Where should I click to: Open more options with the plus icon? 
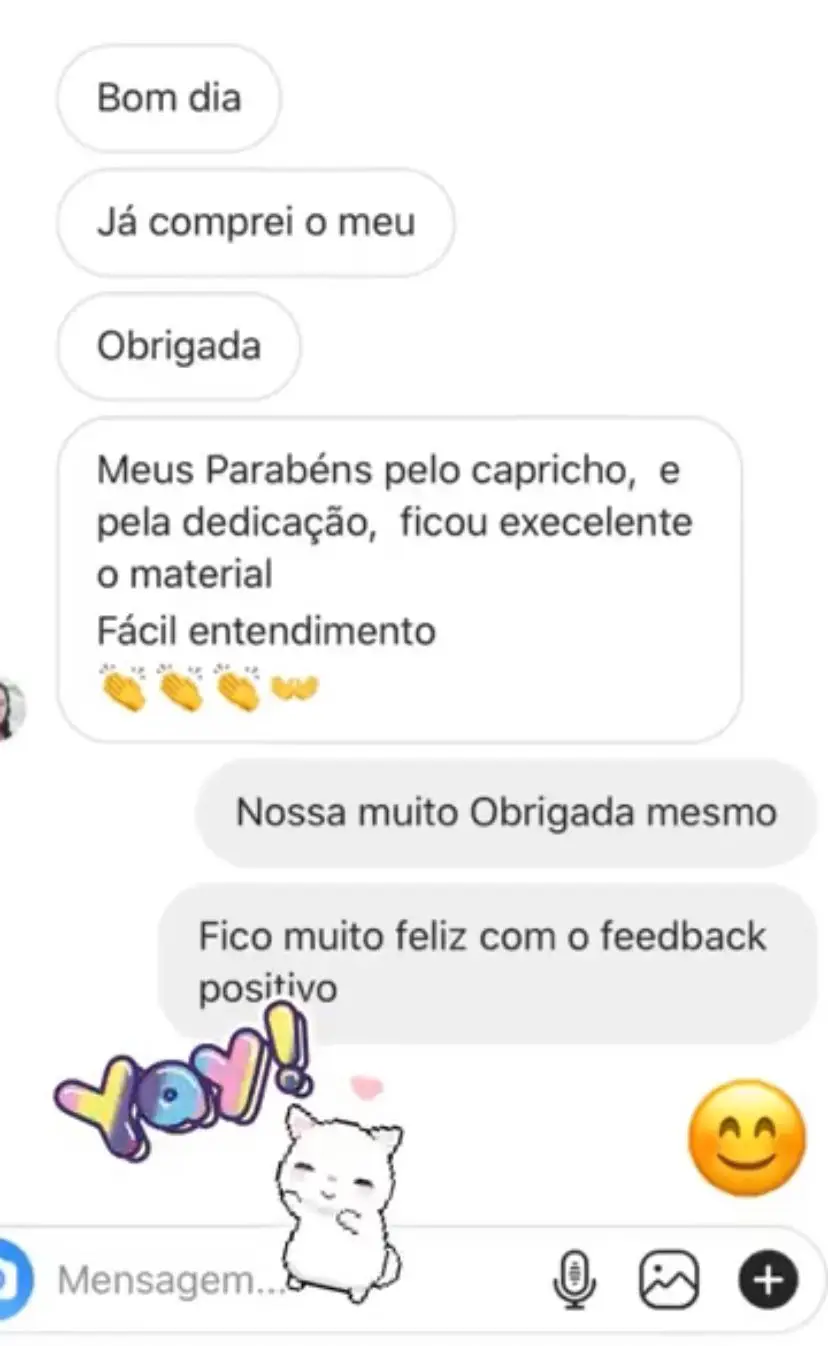pyautogui.click(x=768, y=1279)
